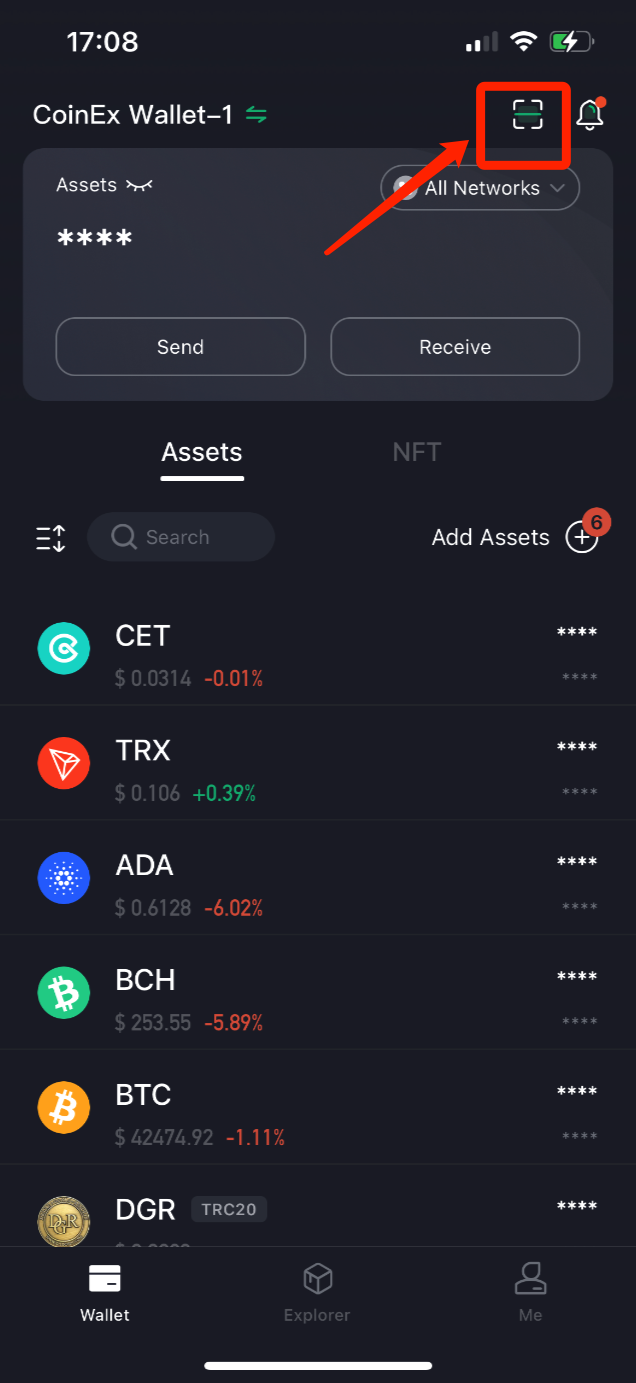Open the BCH asset row
The height and width of the screenshot is (1383, 636).
click(318, 993)
